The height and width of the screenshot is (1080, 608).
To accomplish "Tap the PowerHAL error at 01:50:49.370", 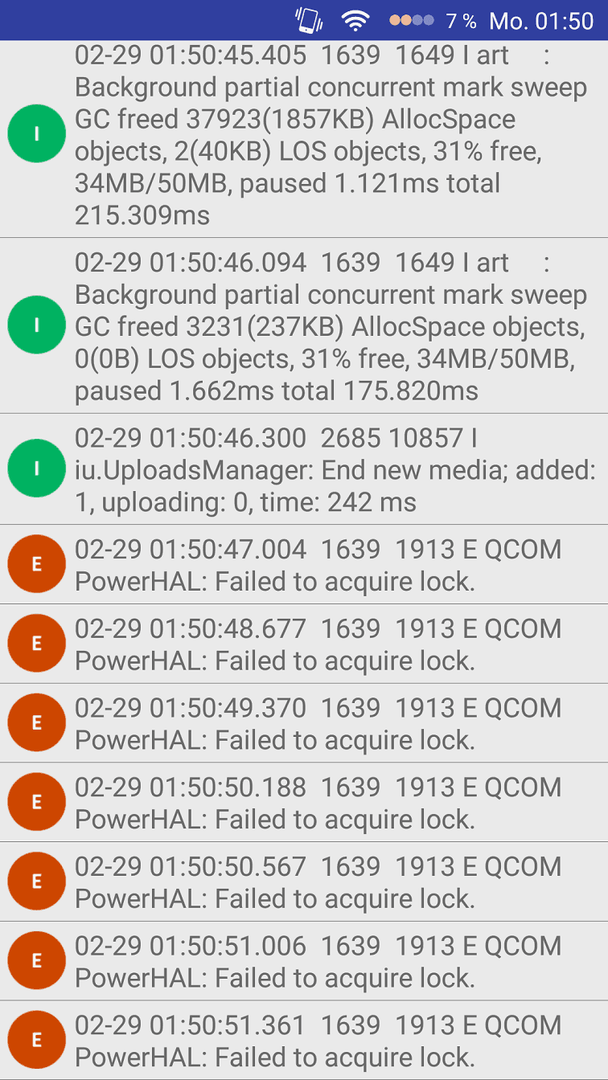I will (304, 723).
